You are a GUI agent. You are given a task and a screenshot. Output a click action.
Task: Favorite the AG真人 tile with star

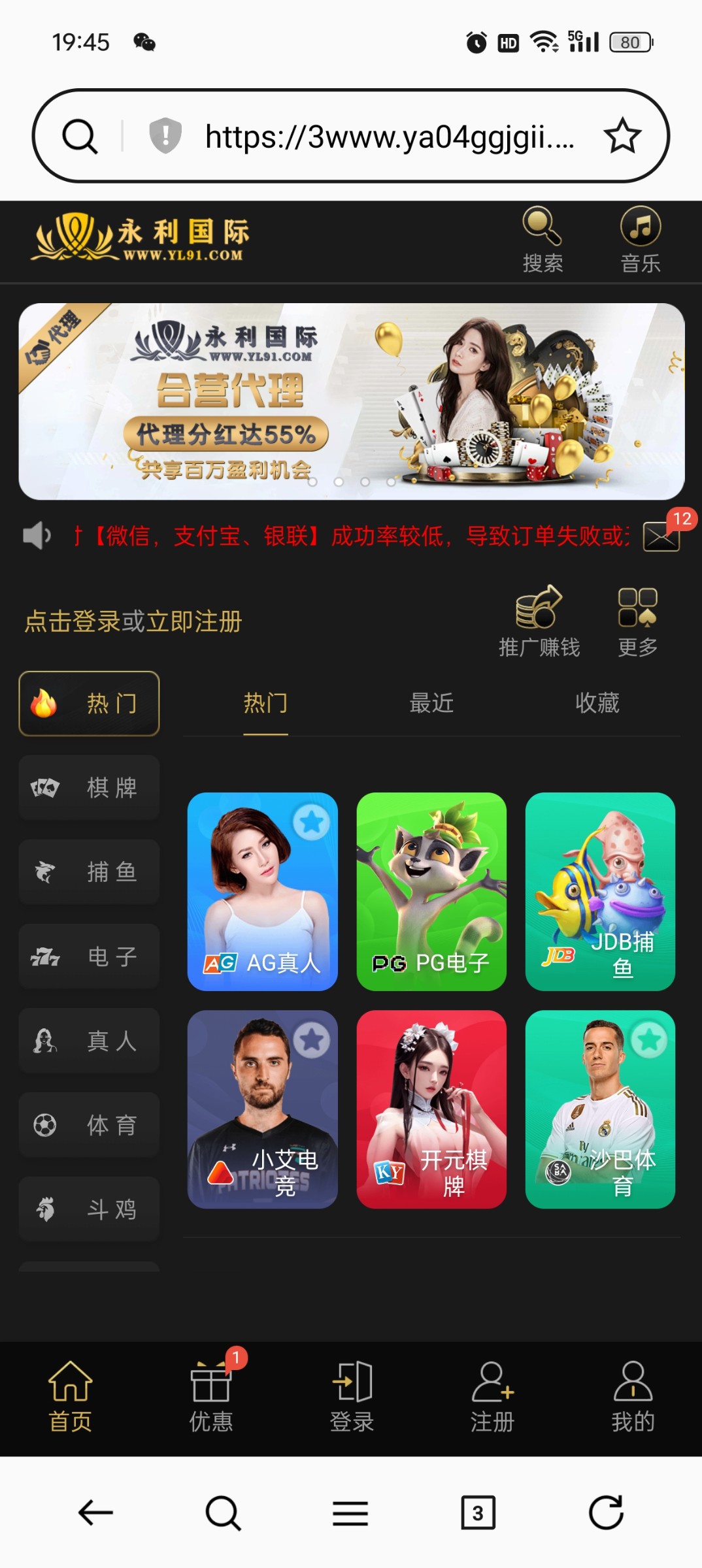pyautogui.click(x=311, y=823)
